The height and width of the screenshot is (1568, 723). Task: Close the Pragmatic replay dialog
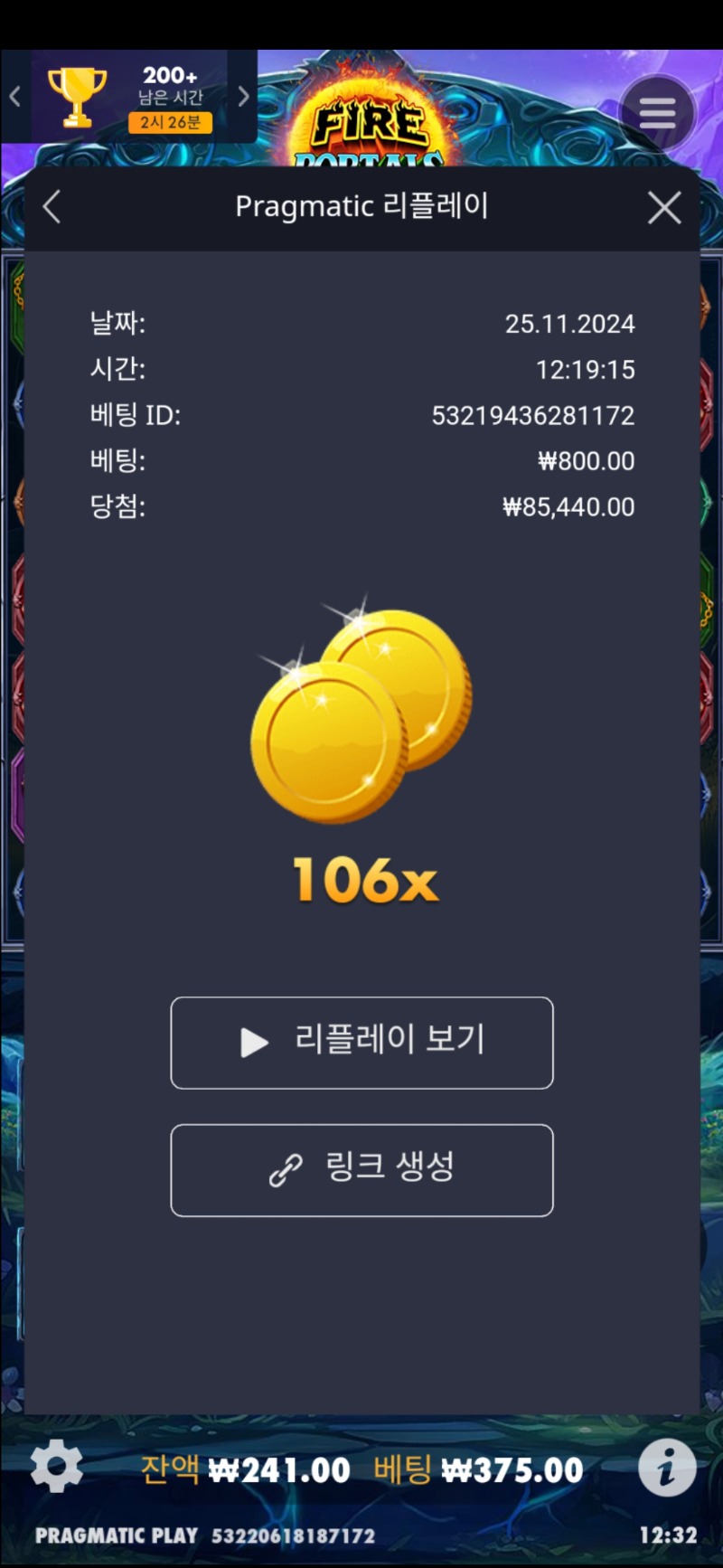point(664,208)
